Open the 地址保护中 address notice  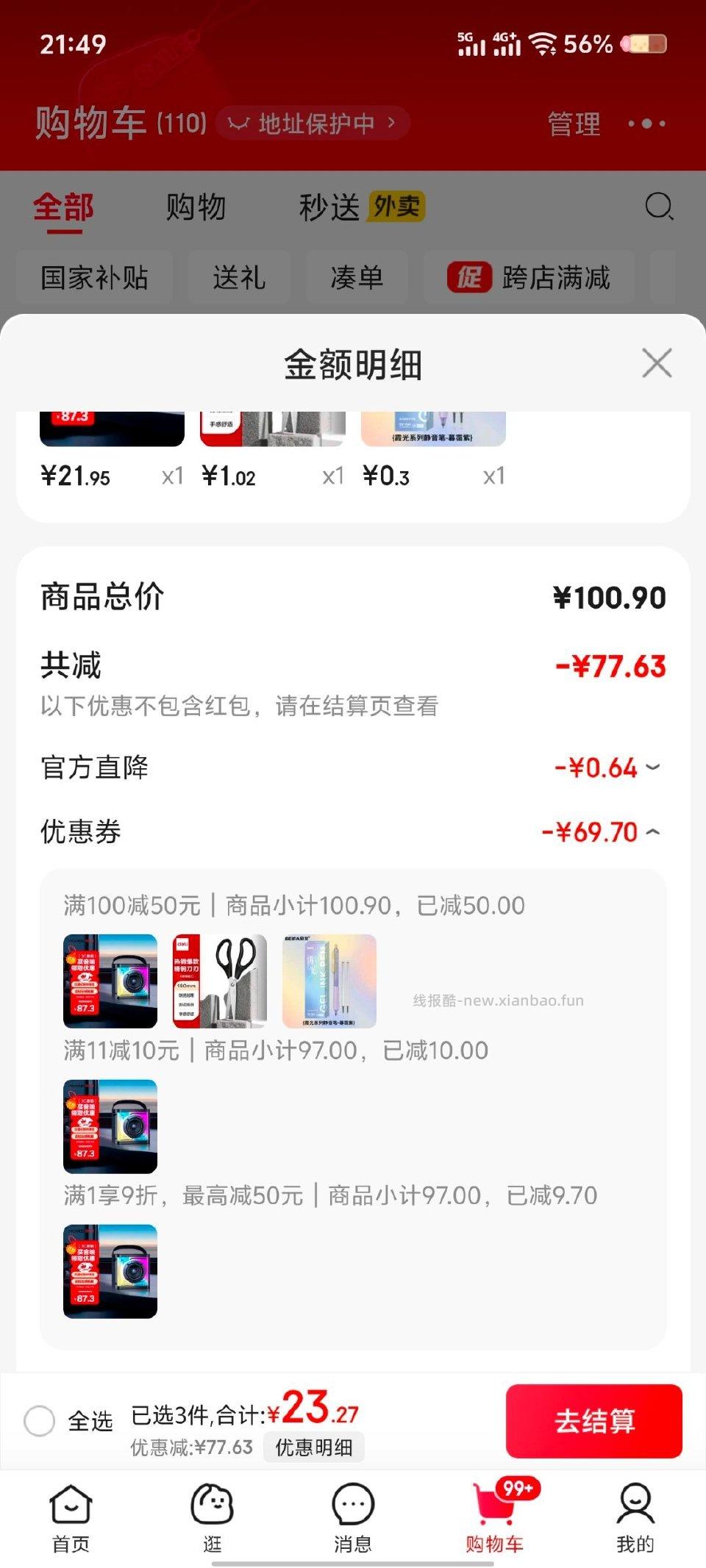(x=313, y=123)
